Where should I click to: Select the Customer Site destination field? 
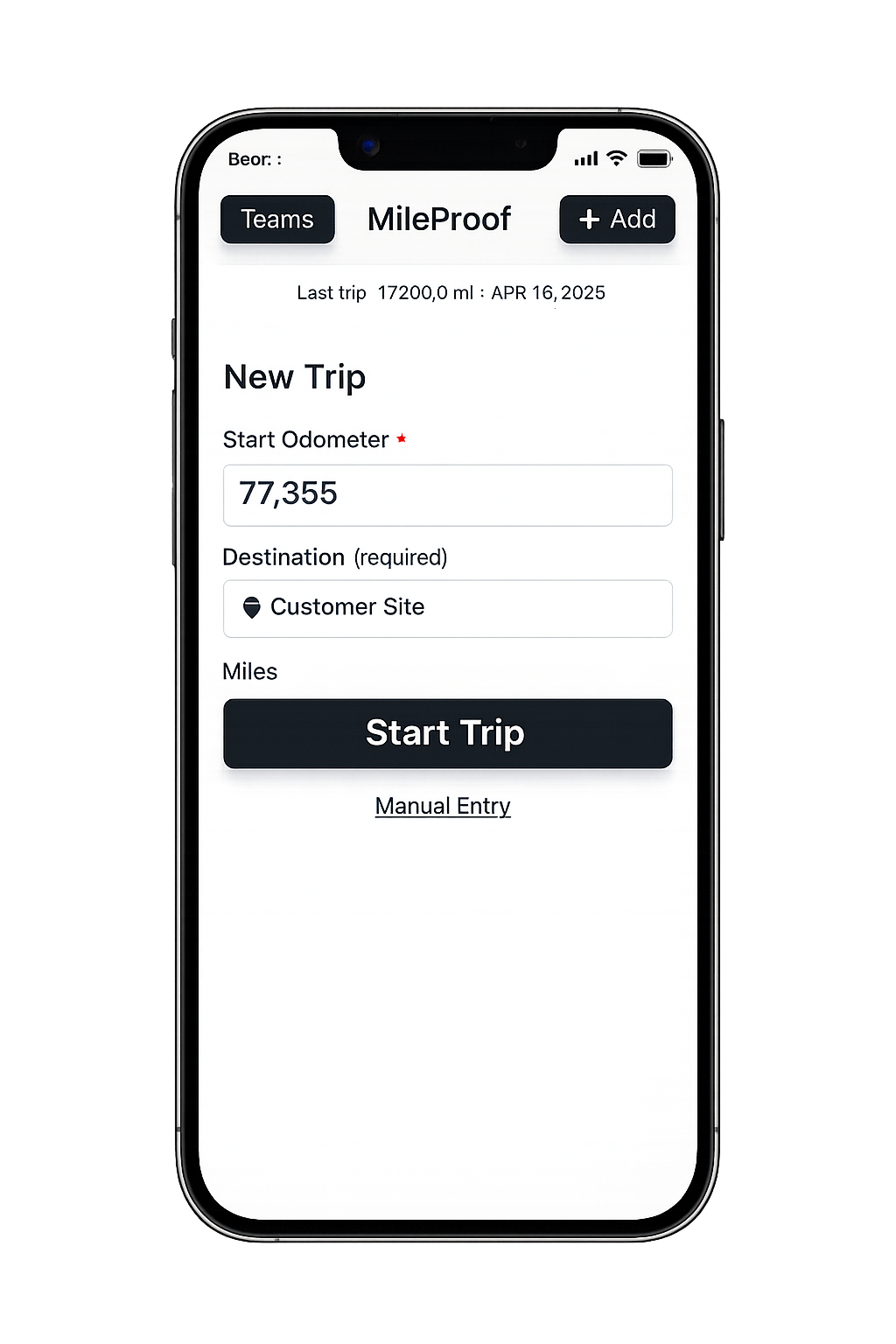tap(447, 608)
